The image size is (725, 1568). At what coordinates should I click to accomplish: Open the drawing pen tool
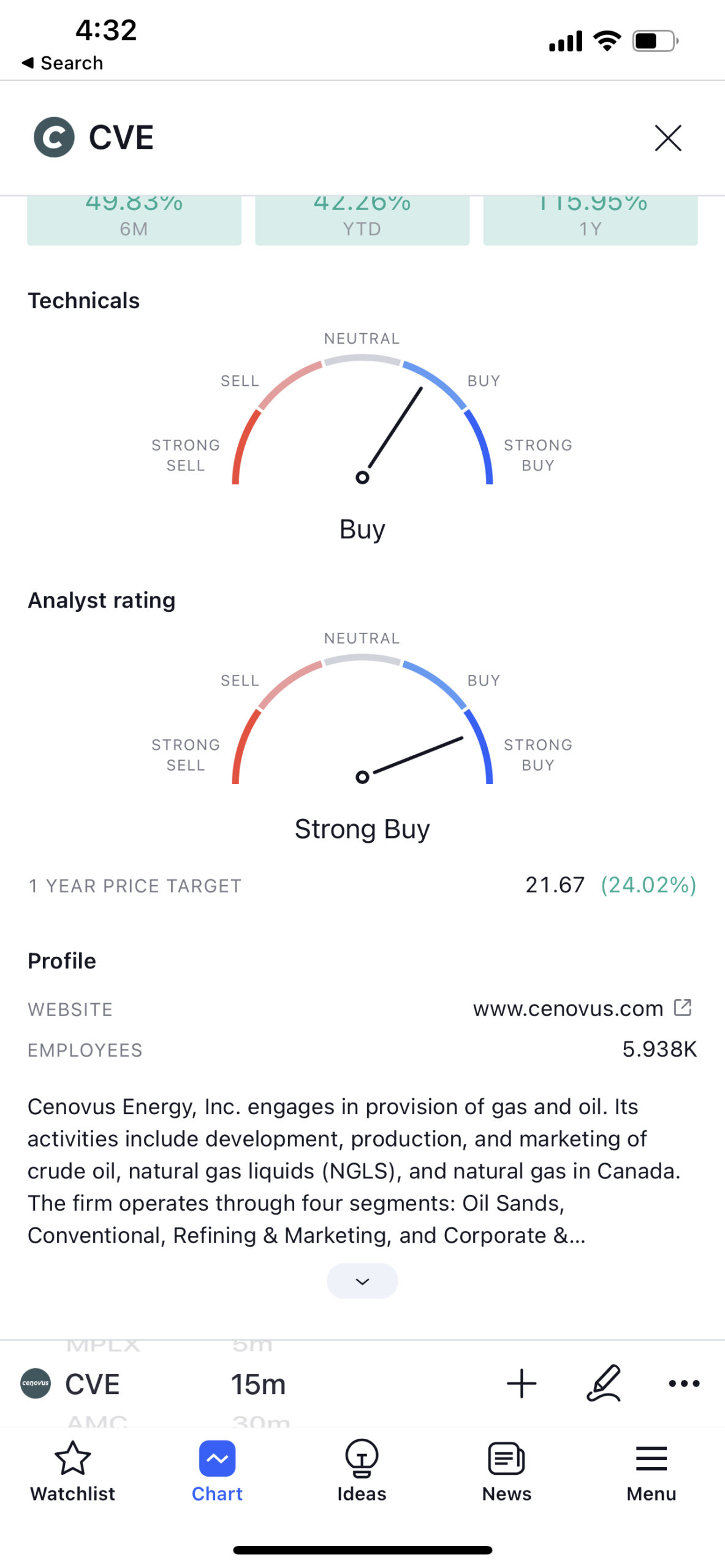(x=604, y=1383)
